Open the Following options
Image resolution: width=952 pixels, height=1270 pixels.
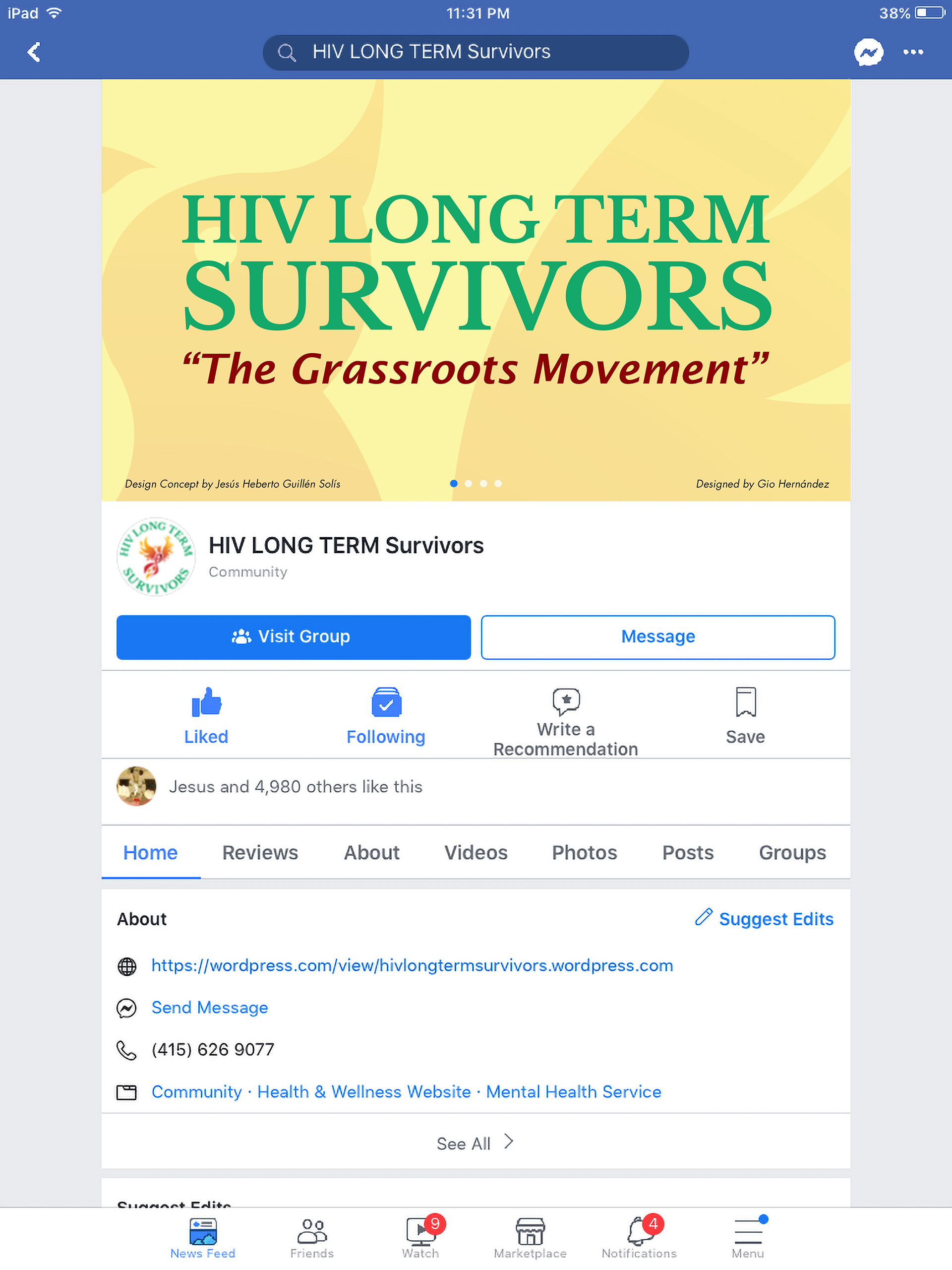(x=386, y=715)
